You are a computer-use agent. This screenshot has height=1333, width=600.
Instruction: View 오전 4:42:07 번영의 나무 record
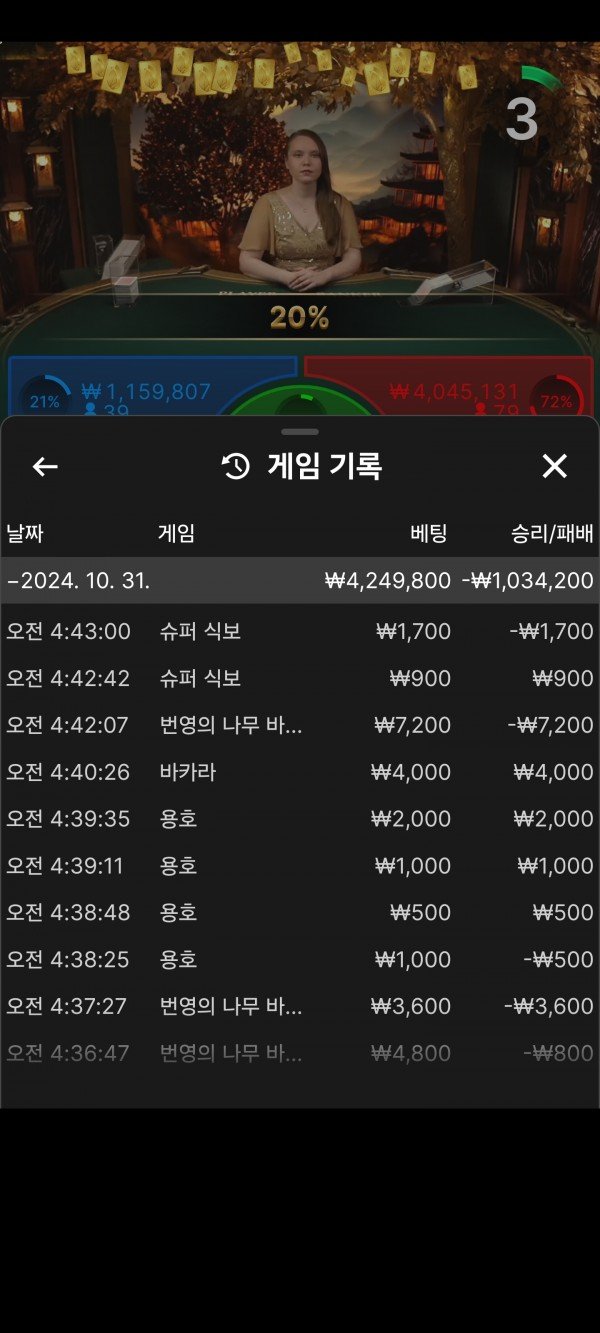[x=300, y=725]
